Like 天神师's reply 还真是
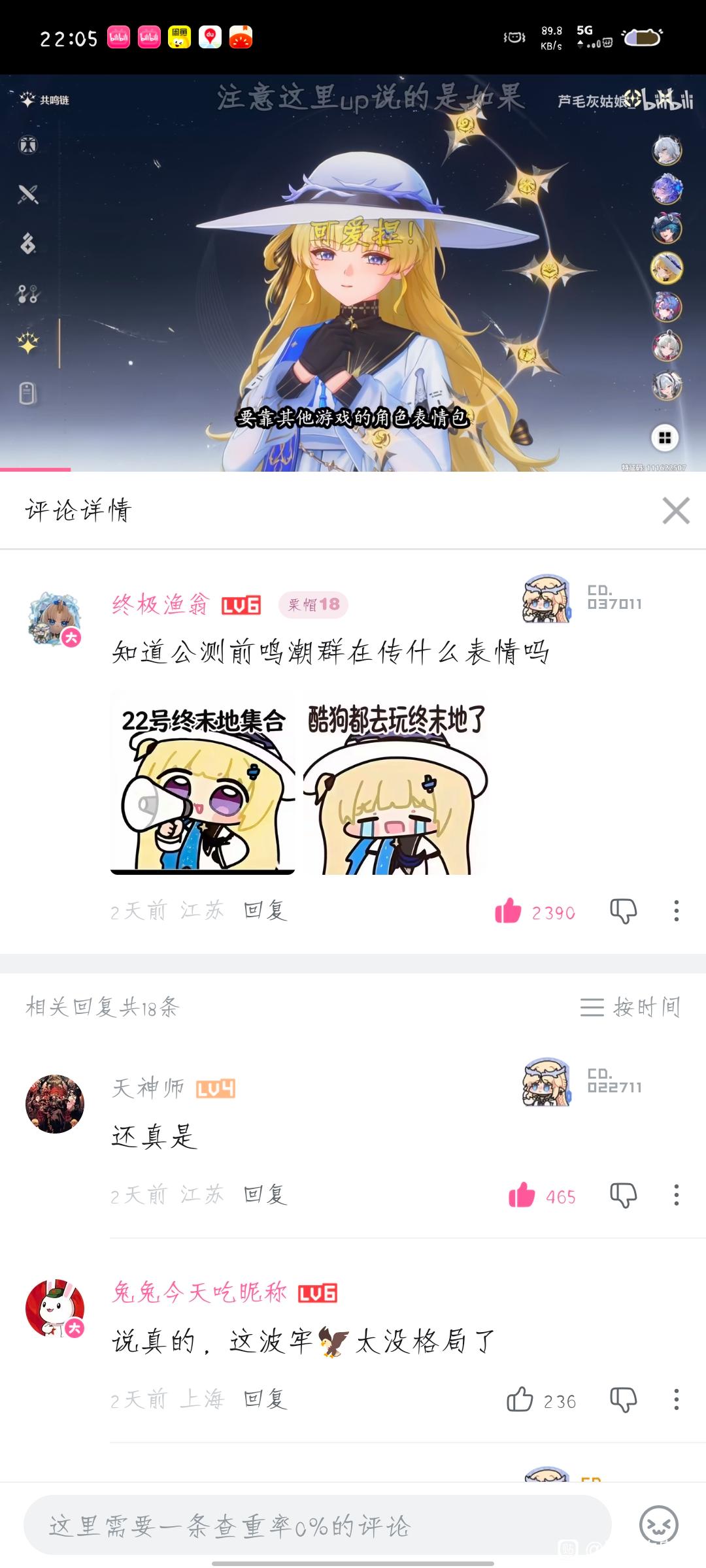706x1568 pixels. click(x=522, y=1195)
